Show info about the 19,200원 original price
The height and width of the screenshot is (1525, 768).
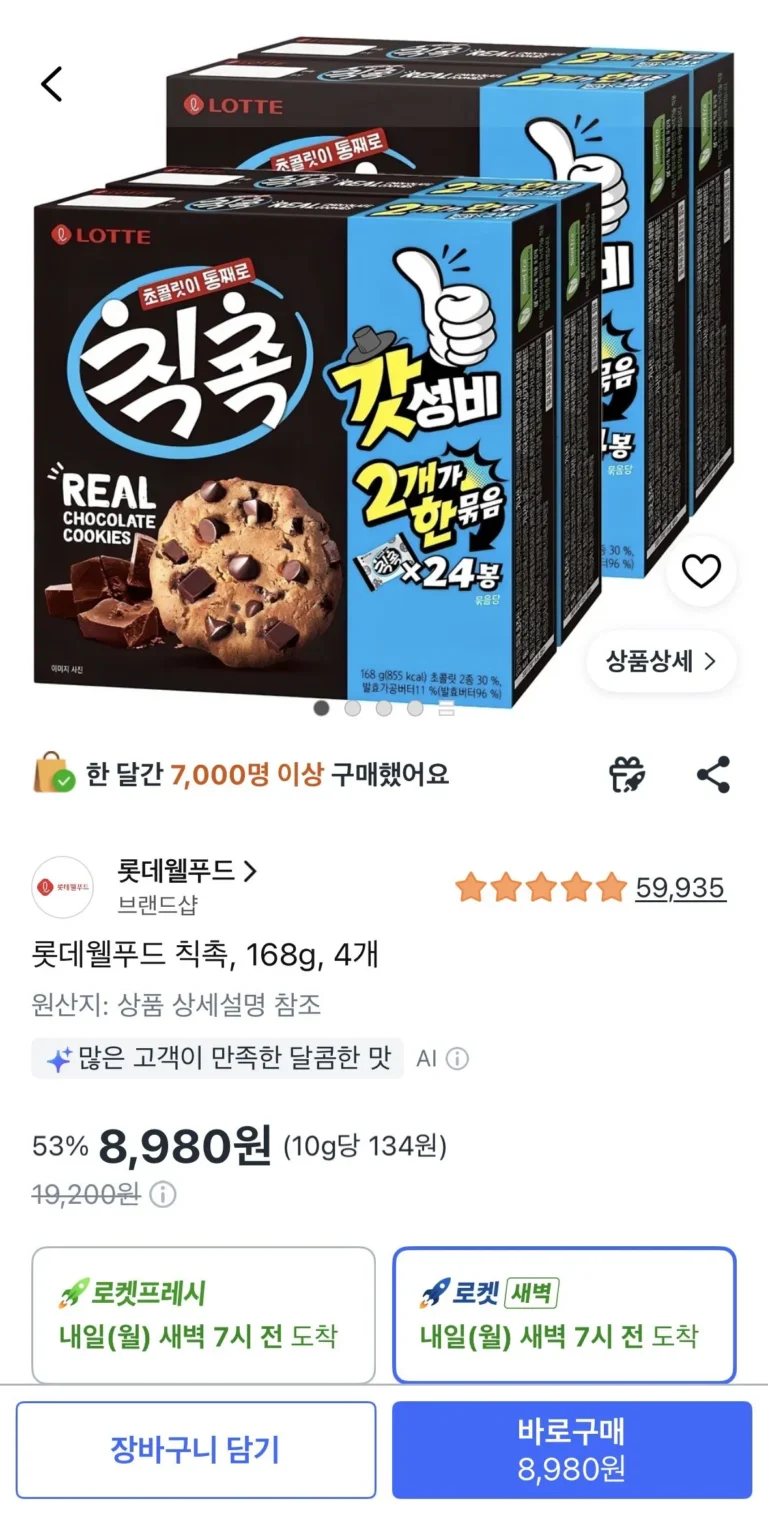pos(162,1194)
